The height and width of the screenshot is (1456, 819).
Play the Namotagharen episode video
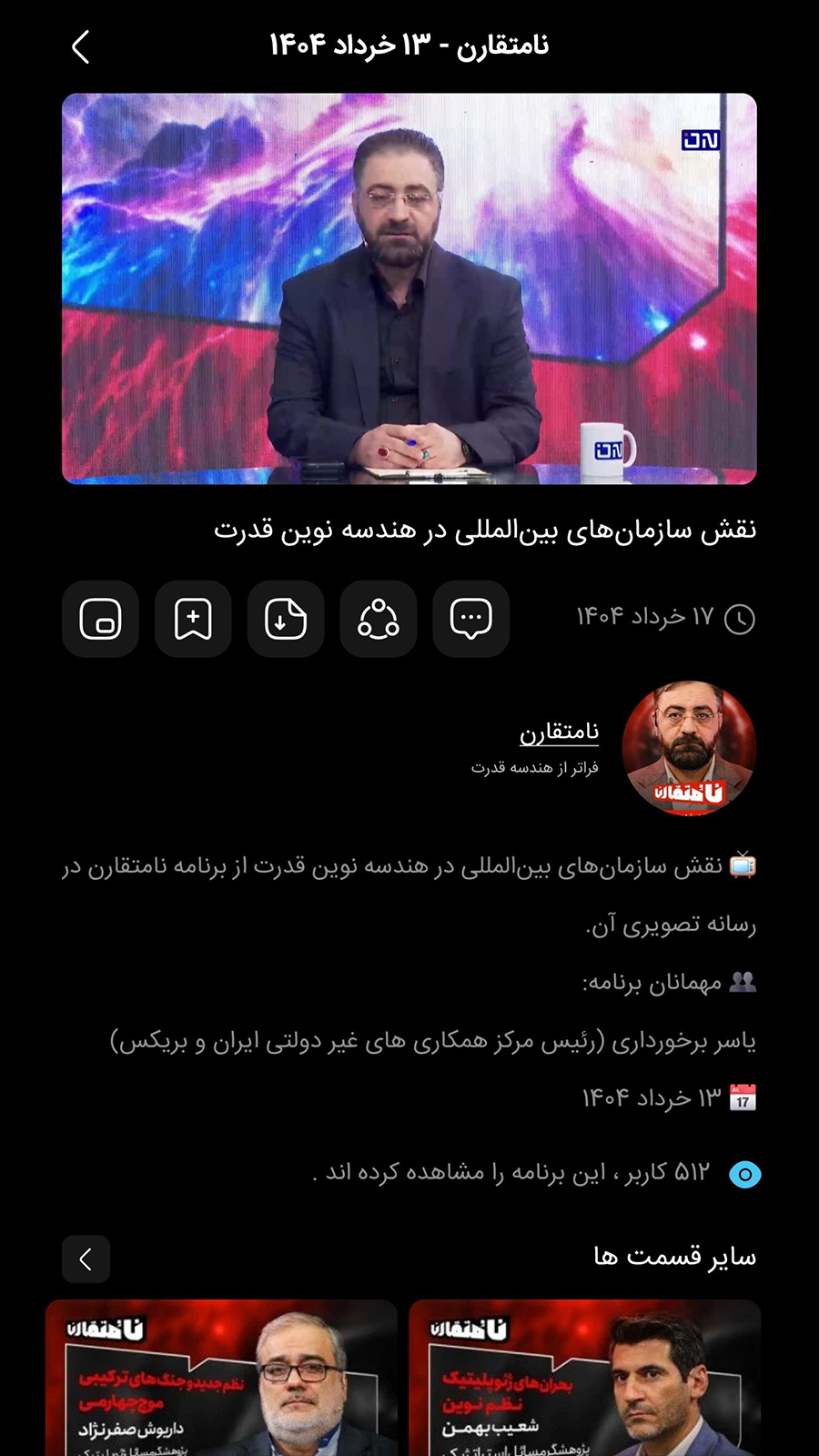409,288
